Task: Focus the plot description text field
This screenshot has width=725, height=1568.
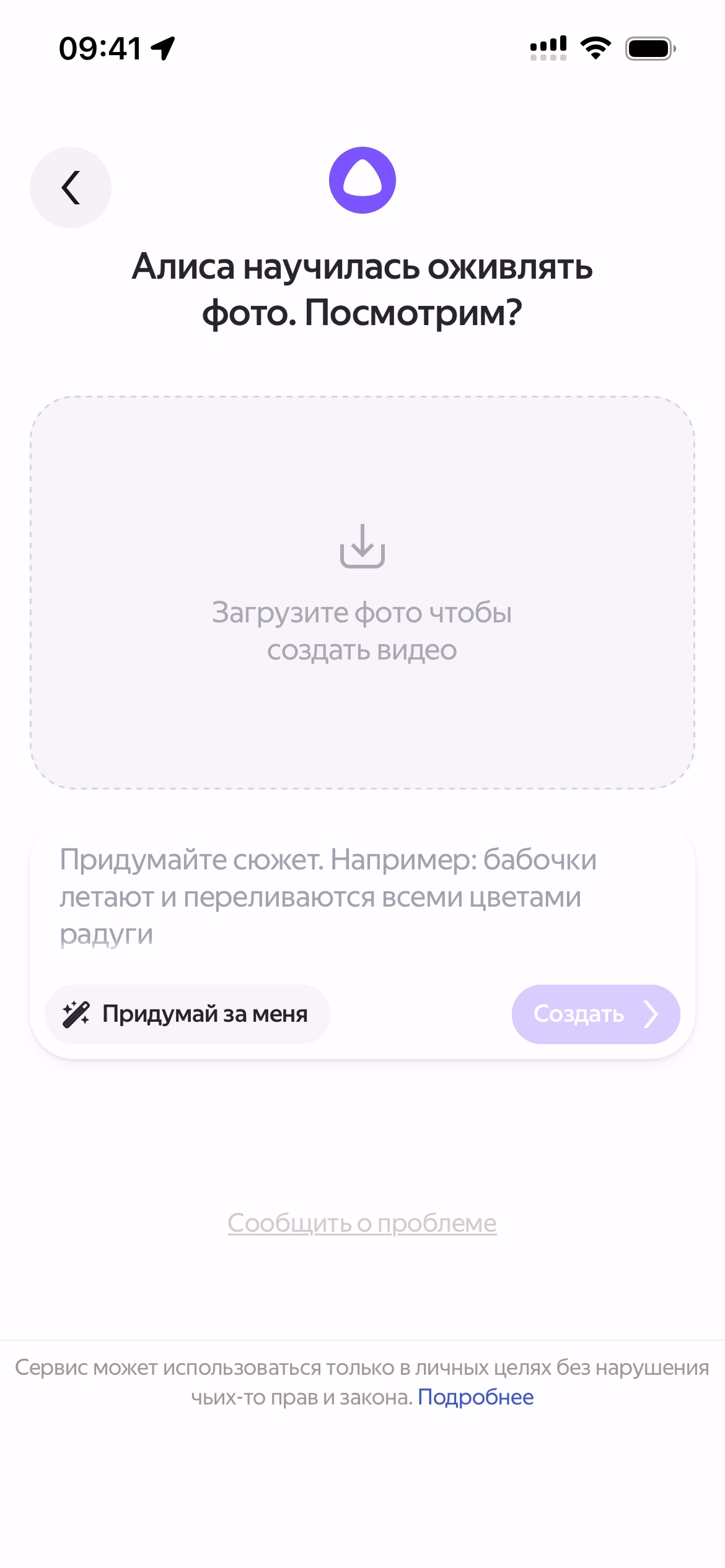Action: point(362,897)
